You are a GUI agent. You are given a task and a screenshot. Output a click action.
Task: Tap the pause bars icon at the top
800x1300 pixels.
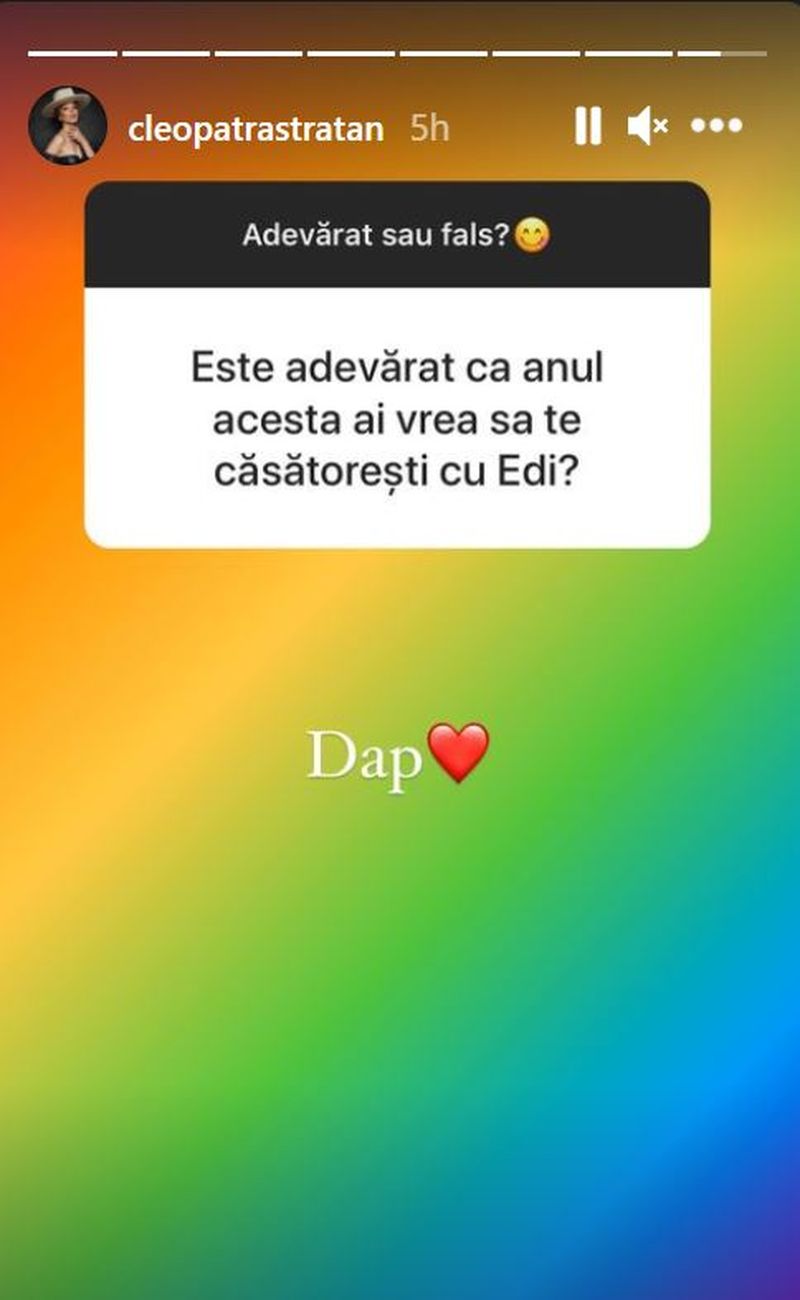[x=590, y=124]
